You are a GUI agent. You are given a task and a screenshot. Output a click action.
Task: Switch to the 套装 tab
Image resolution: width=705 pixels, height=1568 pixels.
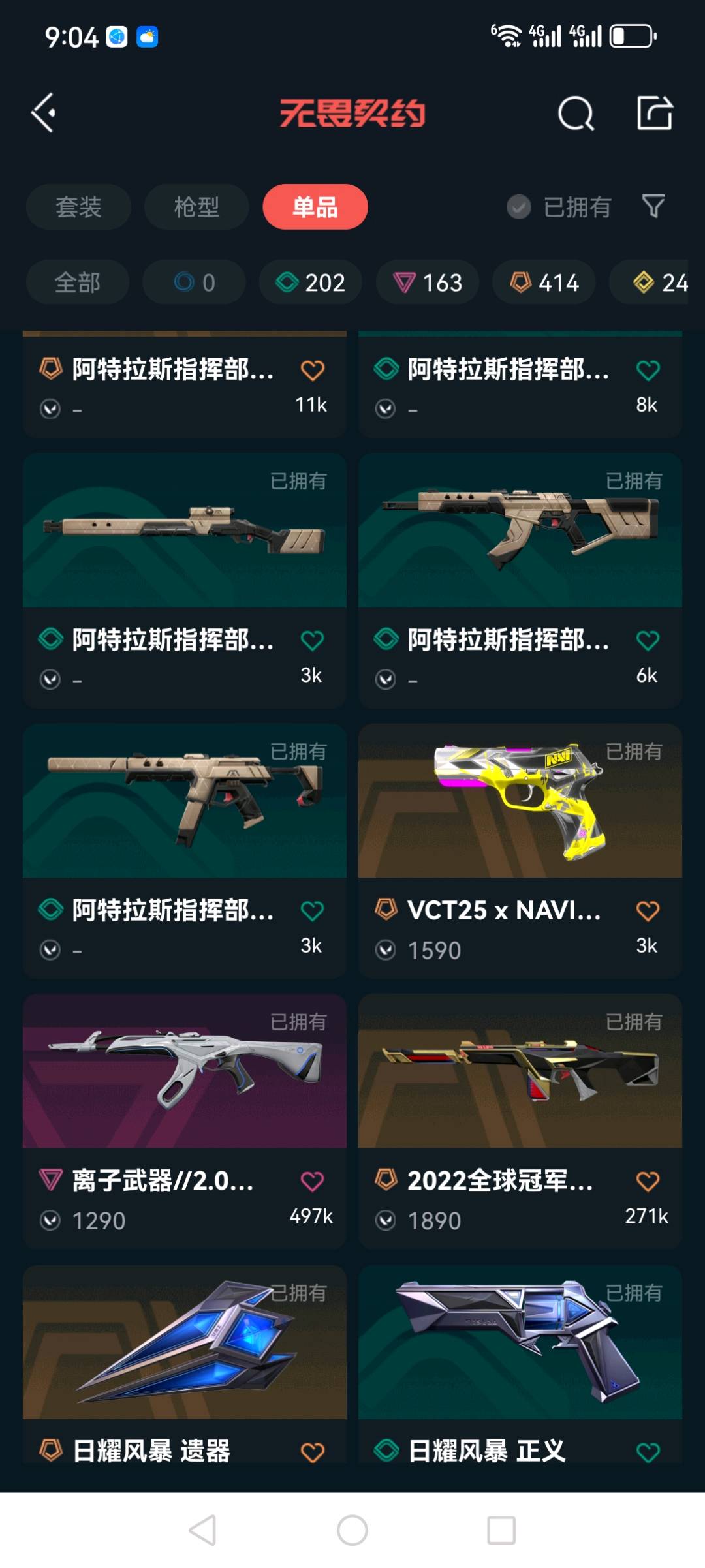click(78, 207)
